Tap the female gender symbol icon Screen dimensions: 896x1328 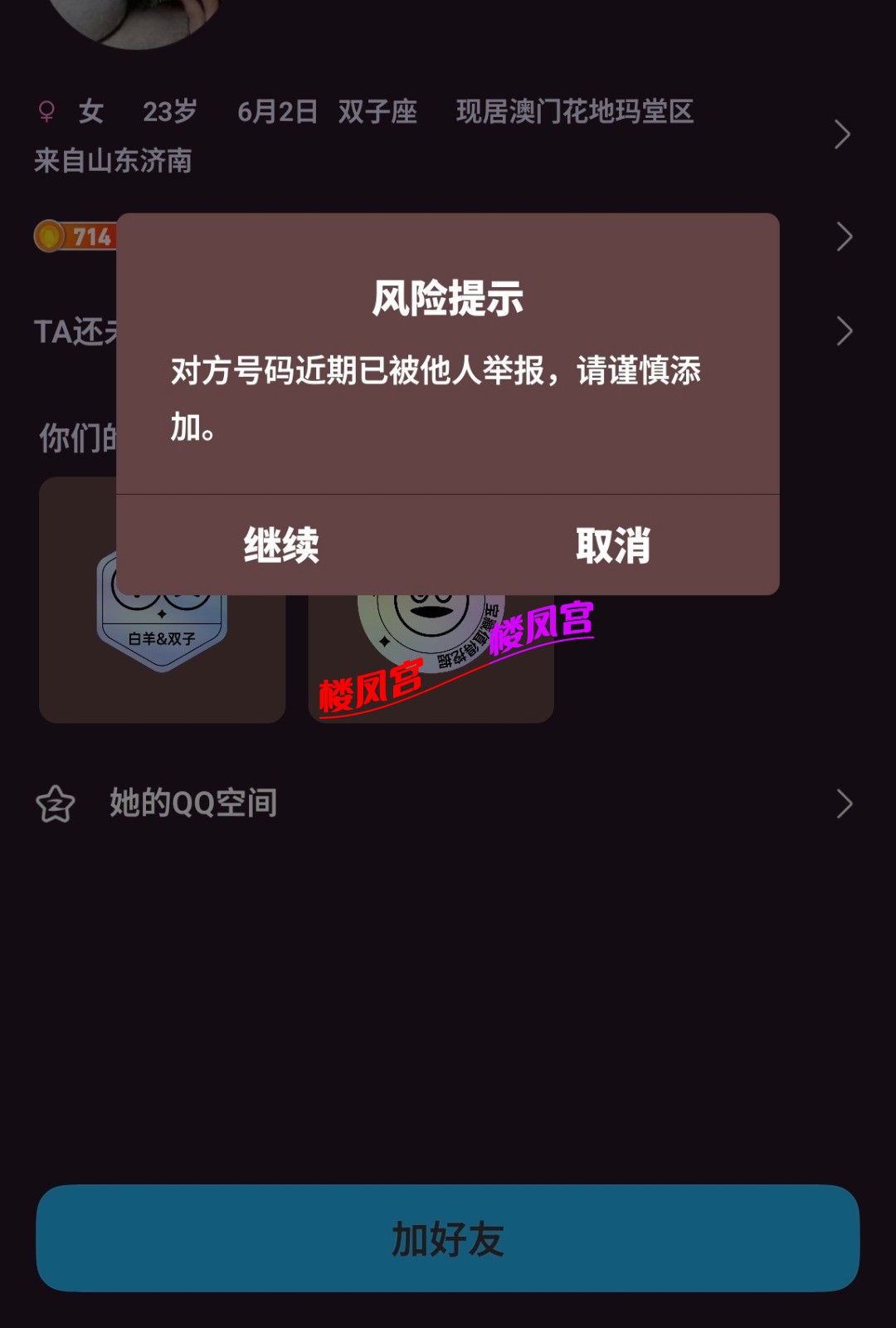(x=48, y=111)
